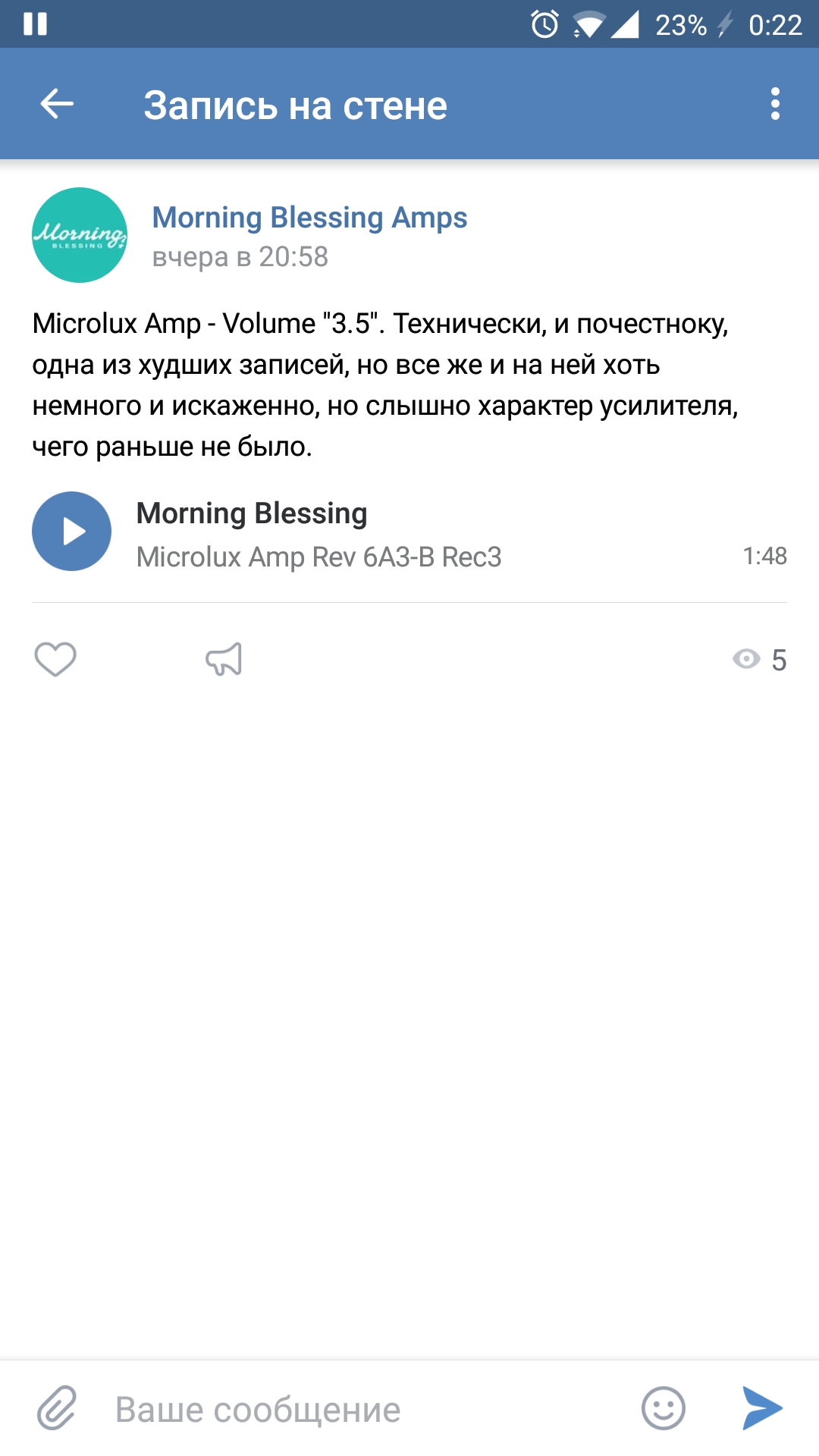Attach a file with the paperclip icon
Screen dimensions: 819x1456
click(x=58, y=1408)
